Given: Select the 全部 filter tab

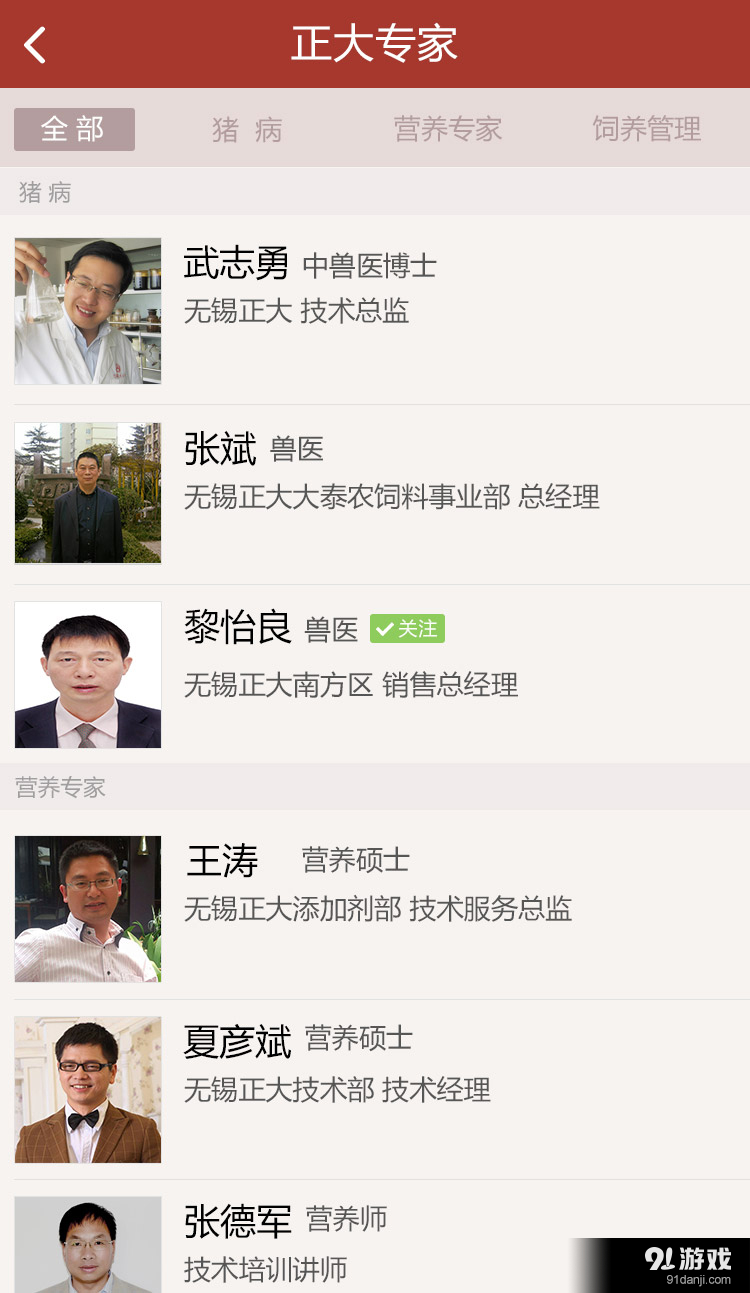Looking at the screenshot, I should click(x=73, y=129).
